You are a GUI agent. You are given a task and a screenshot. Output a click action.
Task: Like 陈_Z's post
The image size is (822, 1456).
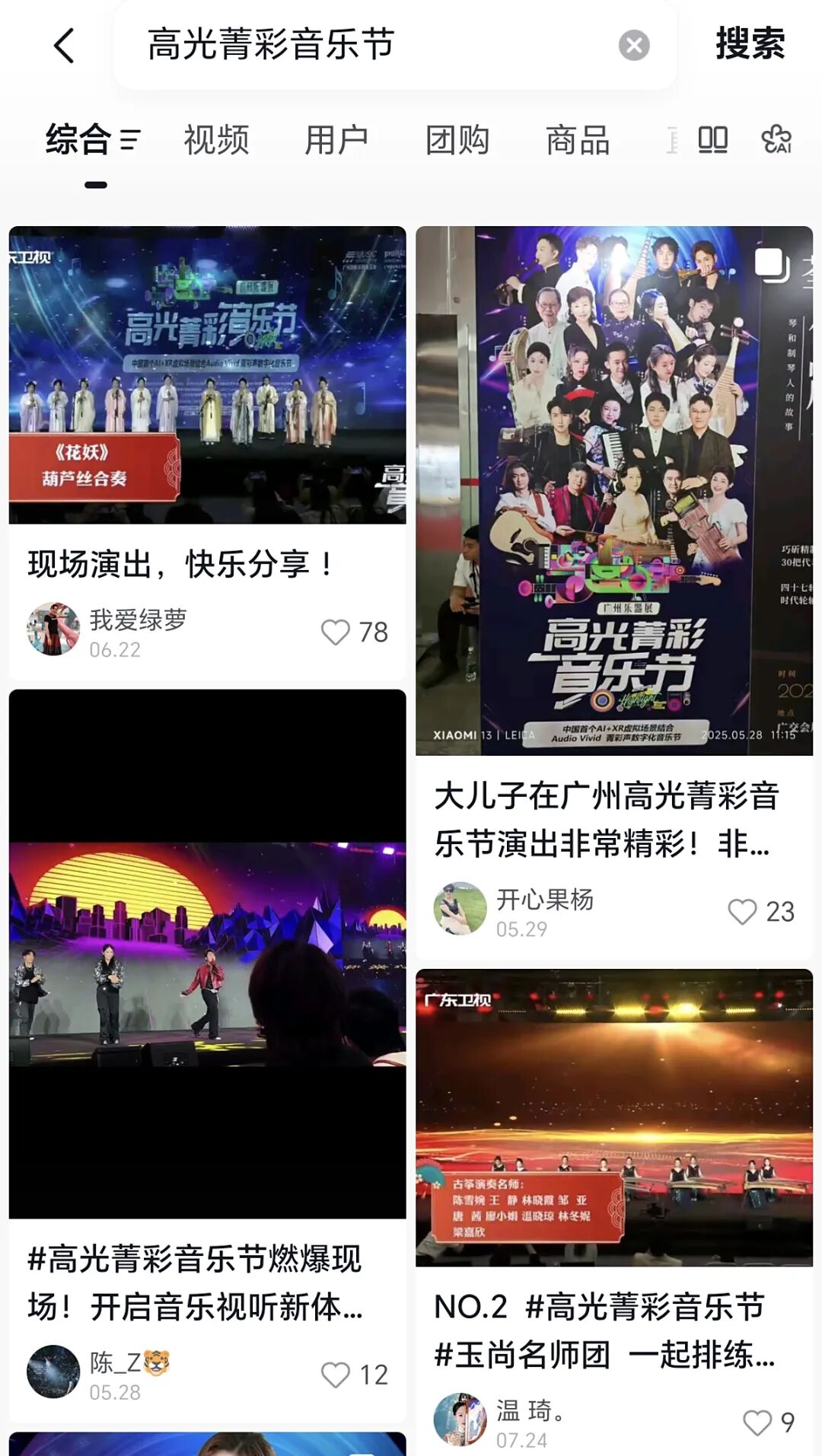[336, 1375]
